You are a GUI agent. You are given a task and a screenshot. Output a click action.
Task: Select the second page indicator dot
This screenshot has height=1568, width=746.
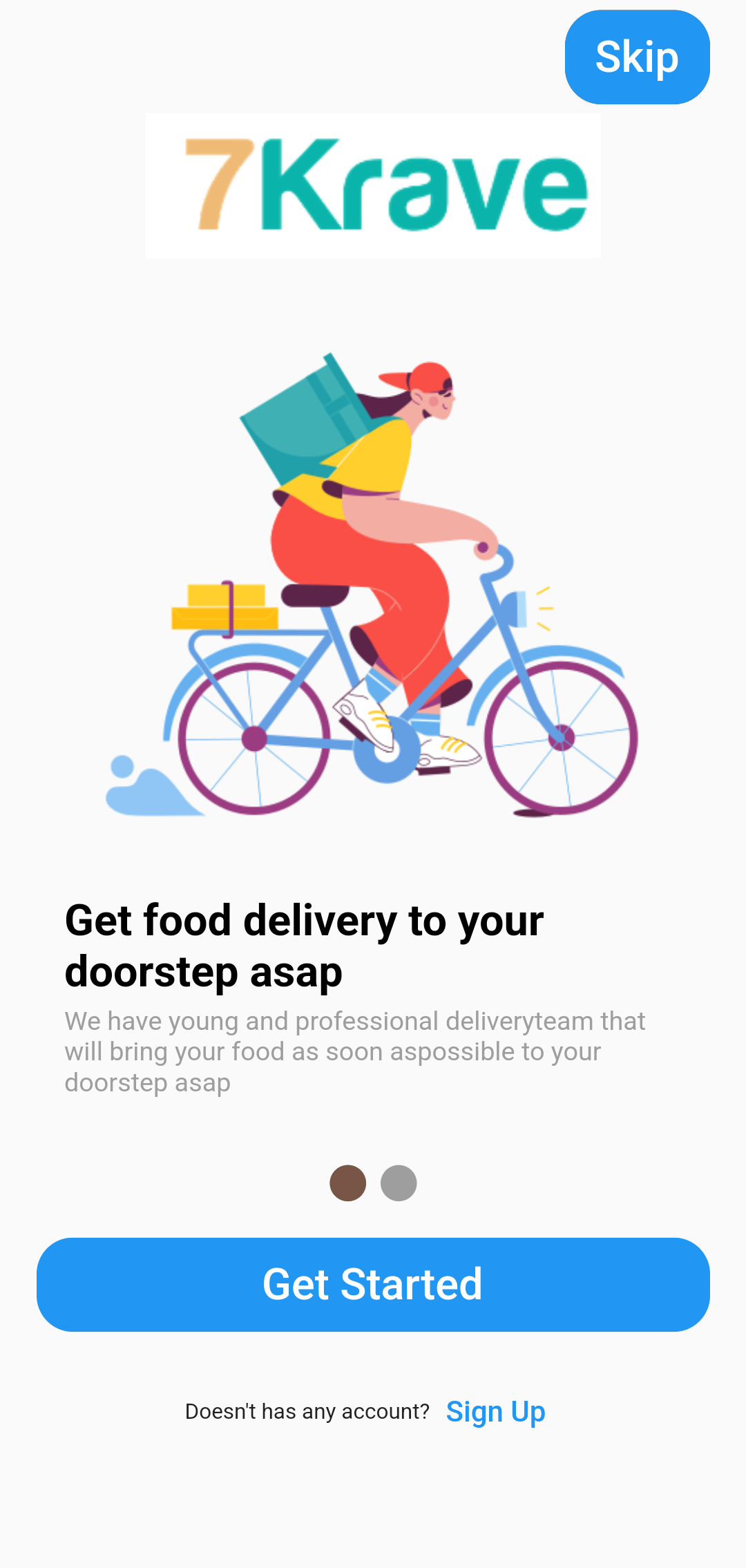(x=399, y=1183)
